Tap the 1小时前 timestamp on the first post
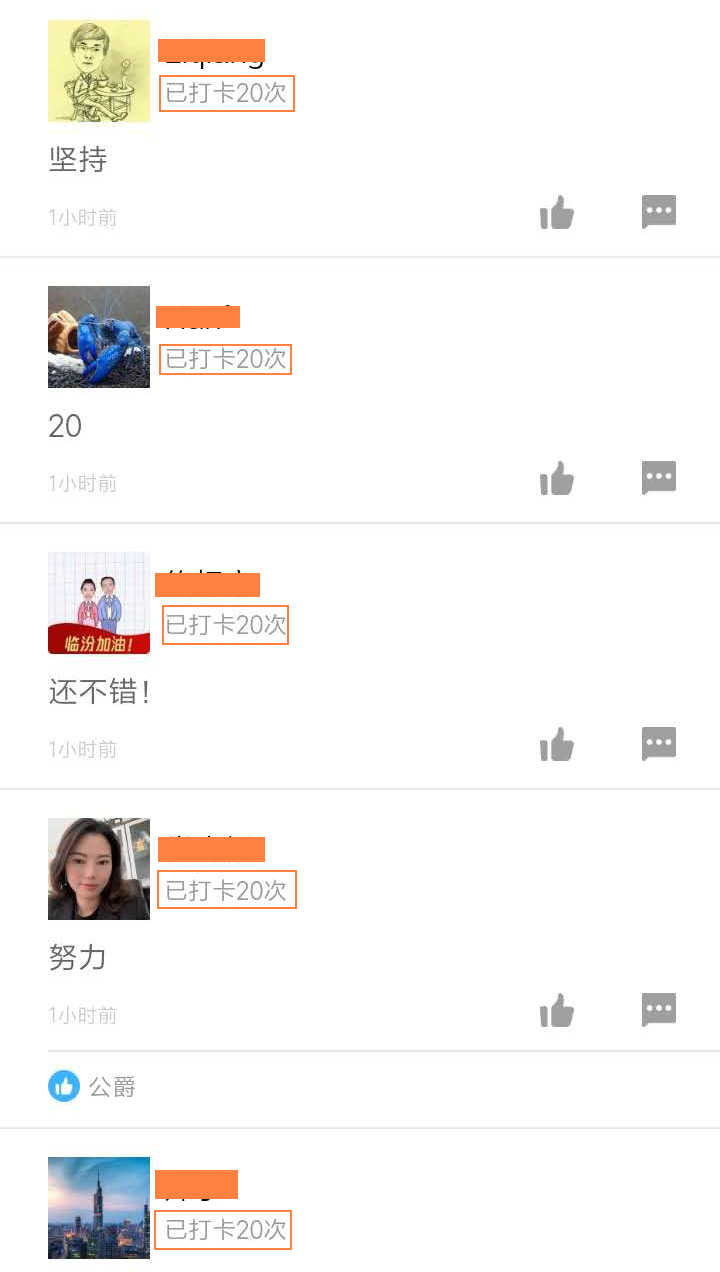The width and height of the screenshot is (720, 1272). coord(83,216)
